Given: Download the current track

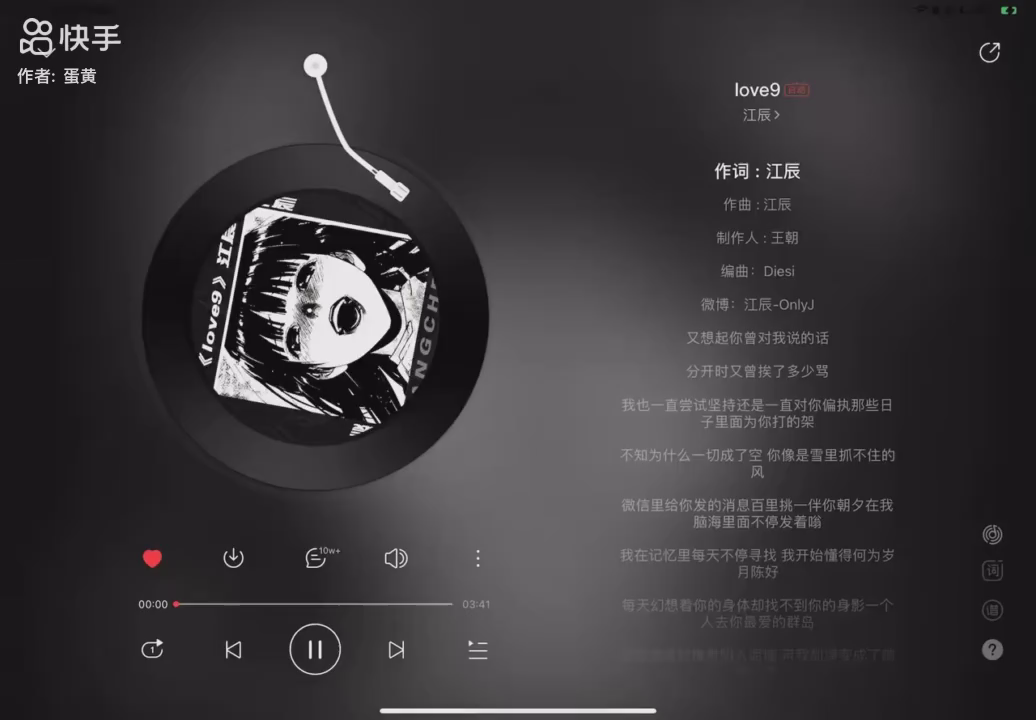Looking at the screenshot, I should tap(233, 558).
